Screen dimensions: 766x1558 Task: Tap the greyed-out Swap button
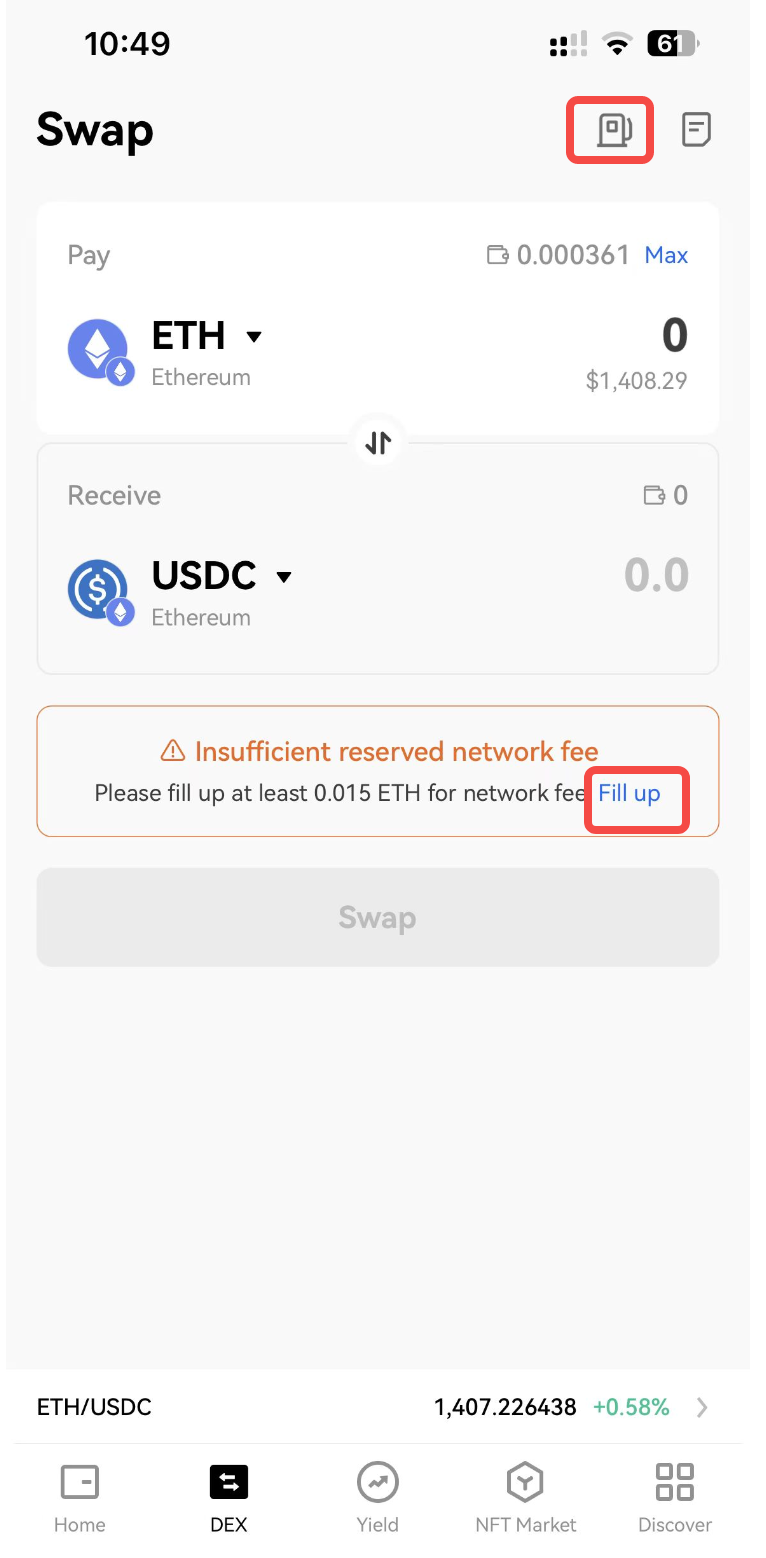[378, 917]
